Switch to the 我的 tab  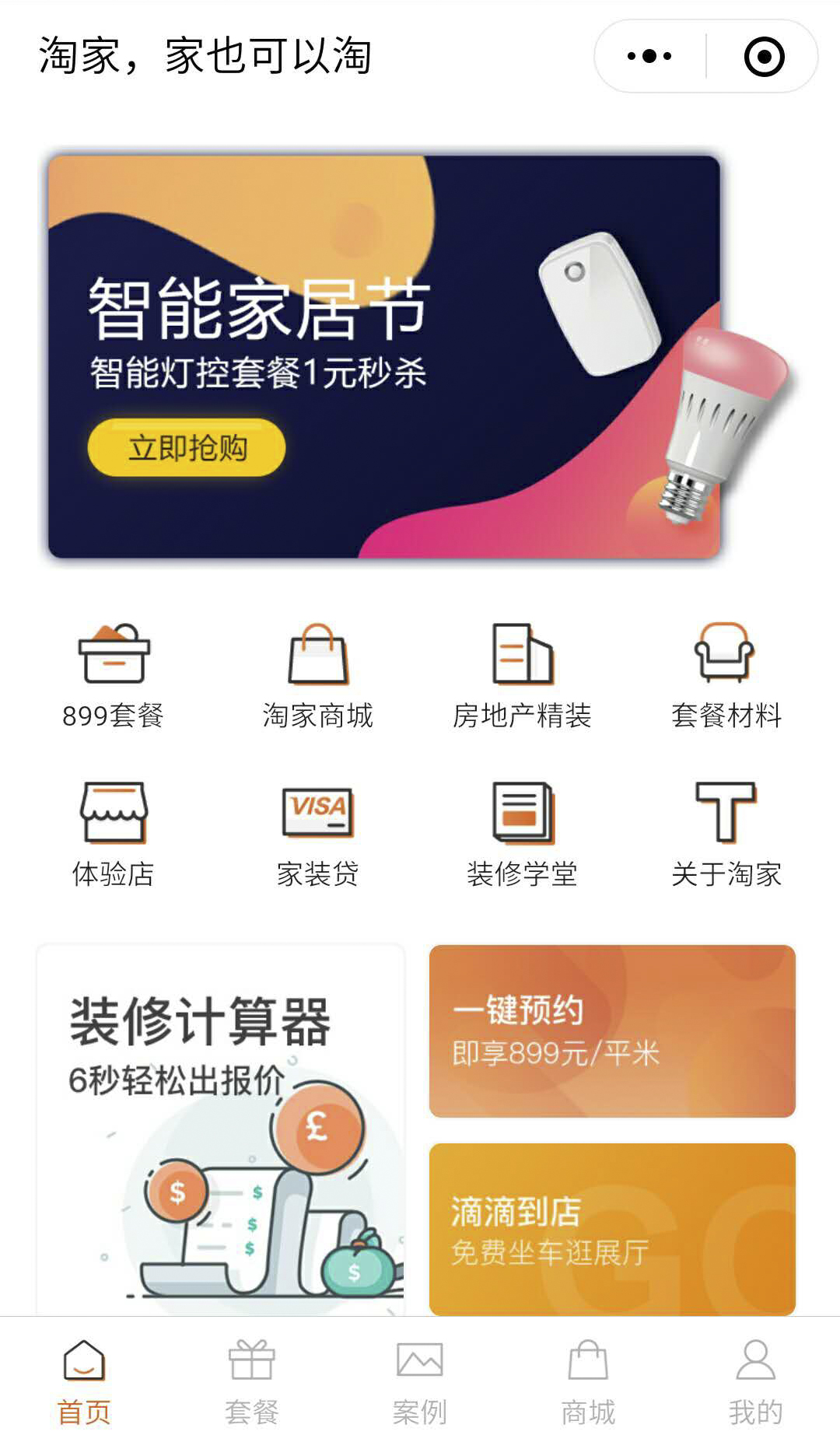click(x=755, y=1381)
